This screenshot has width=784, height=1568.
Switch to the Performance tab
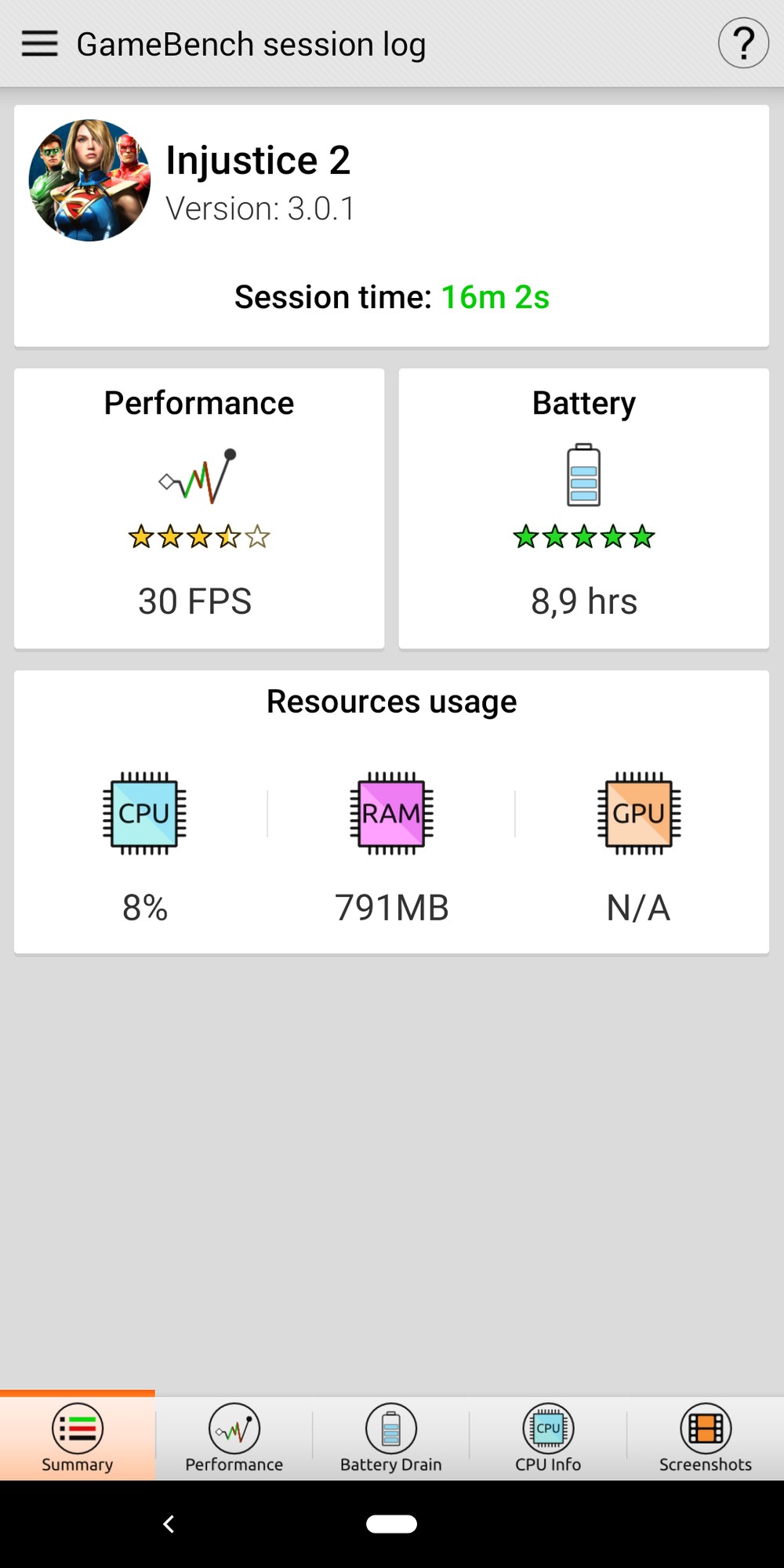tap(234, 1438)
